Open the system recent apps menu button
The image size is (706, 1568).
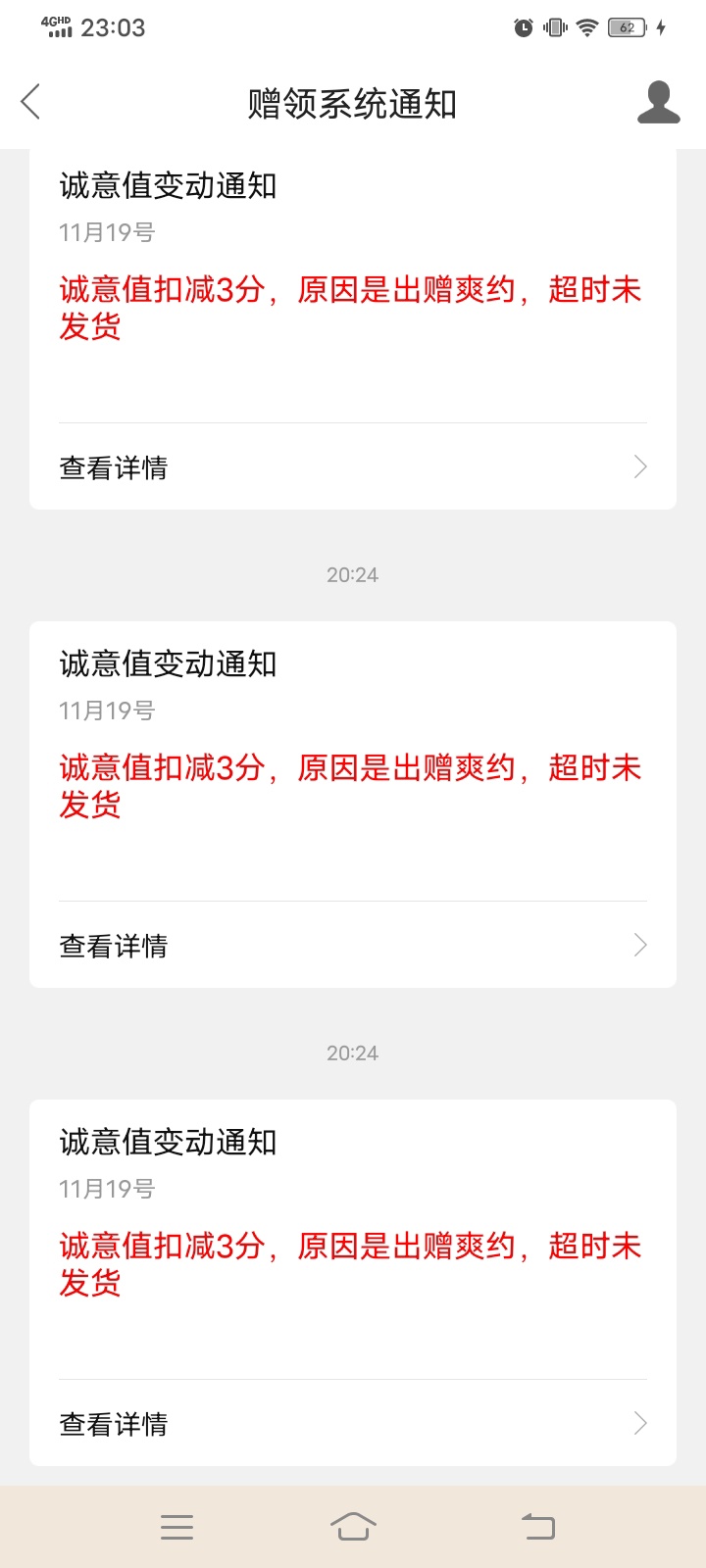176,1527
